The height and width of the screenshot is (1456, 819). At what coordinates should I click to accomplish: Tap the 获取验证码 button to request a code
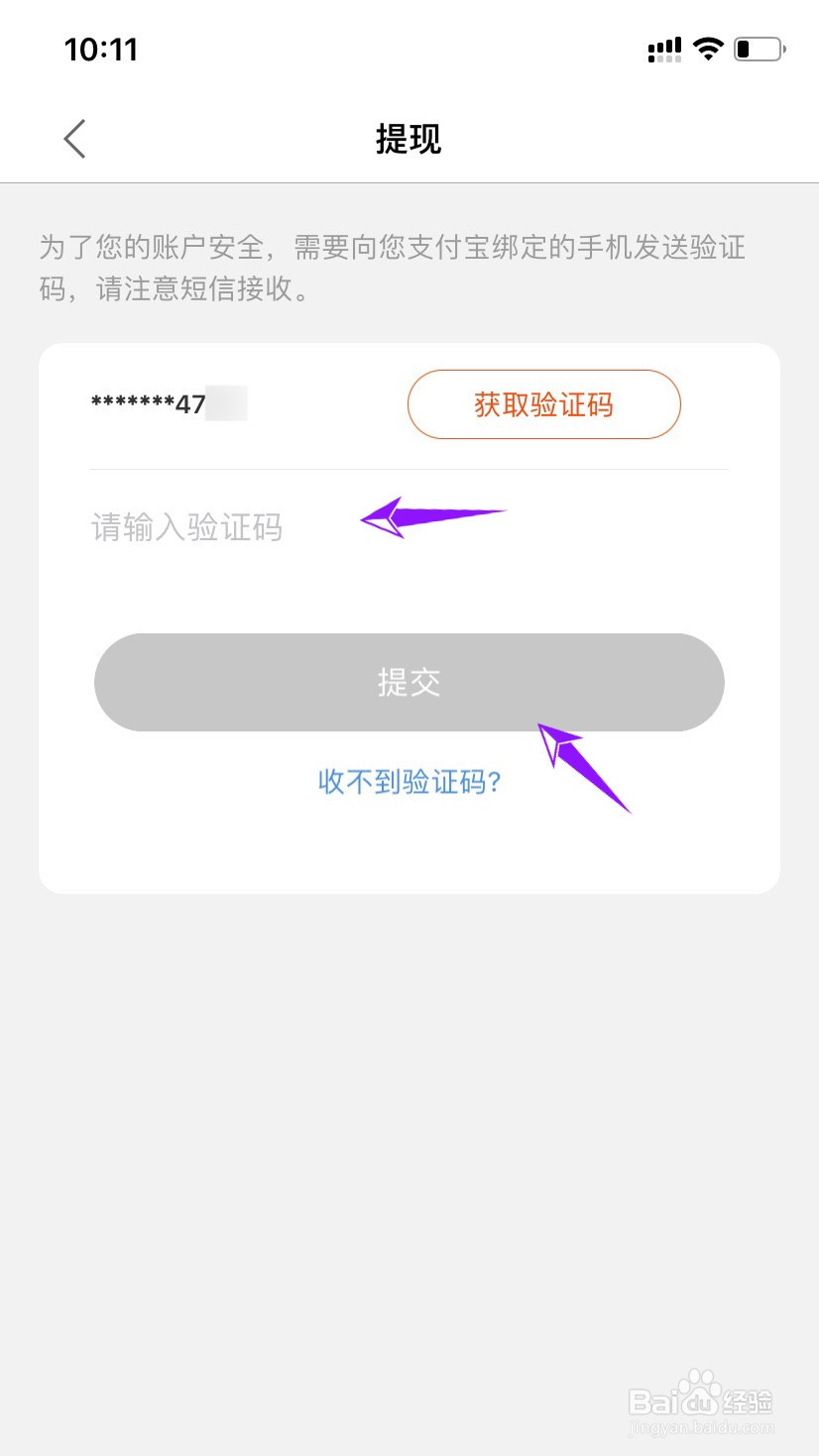click(x=543, y=404)
